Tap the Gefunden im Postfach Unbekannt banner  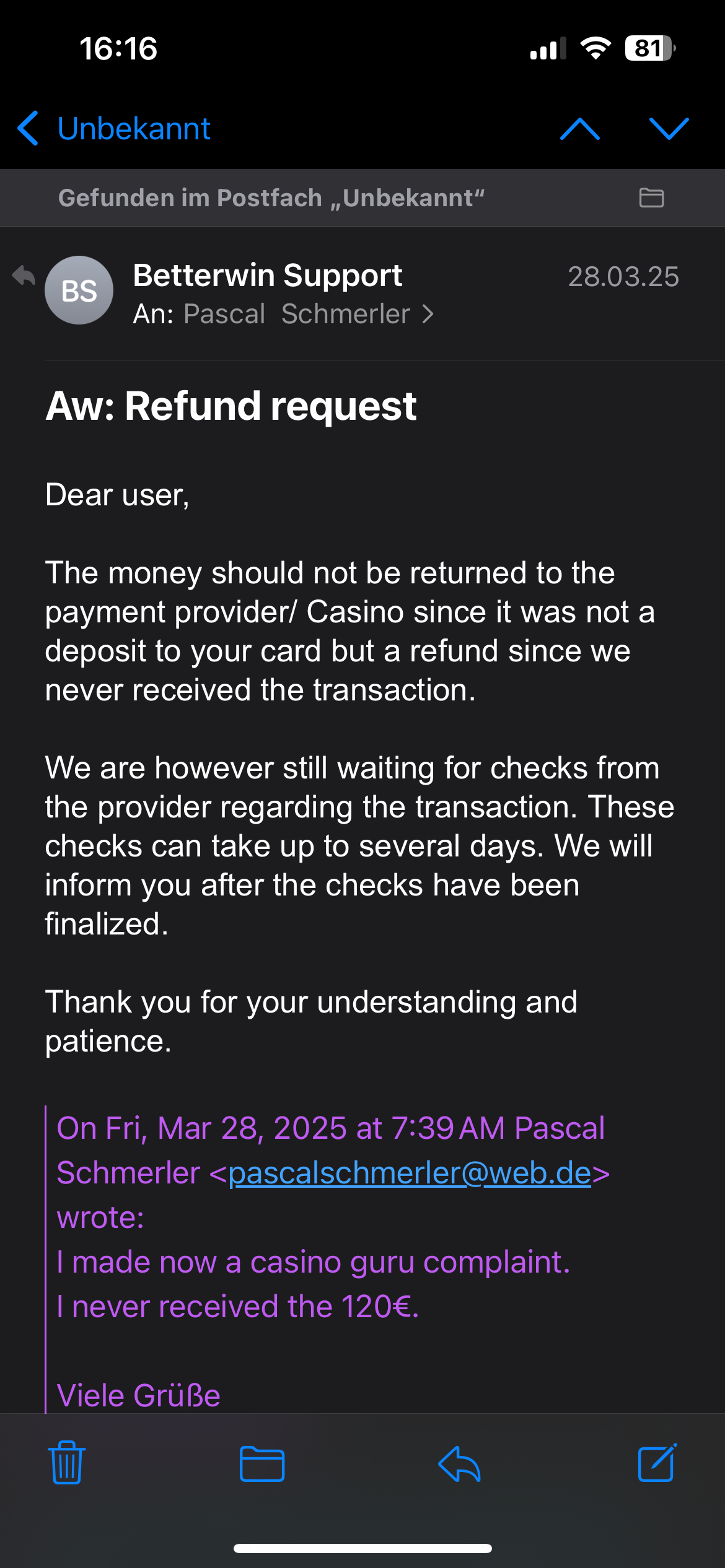[362, 198]
